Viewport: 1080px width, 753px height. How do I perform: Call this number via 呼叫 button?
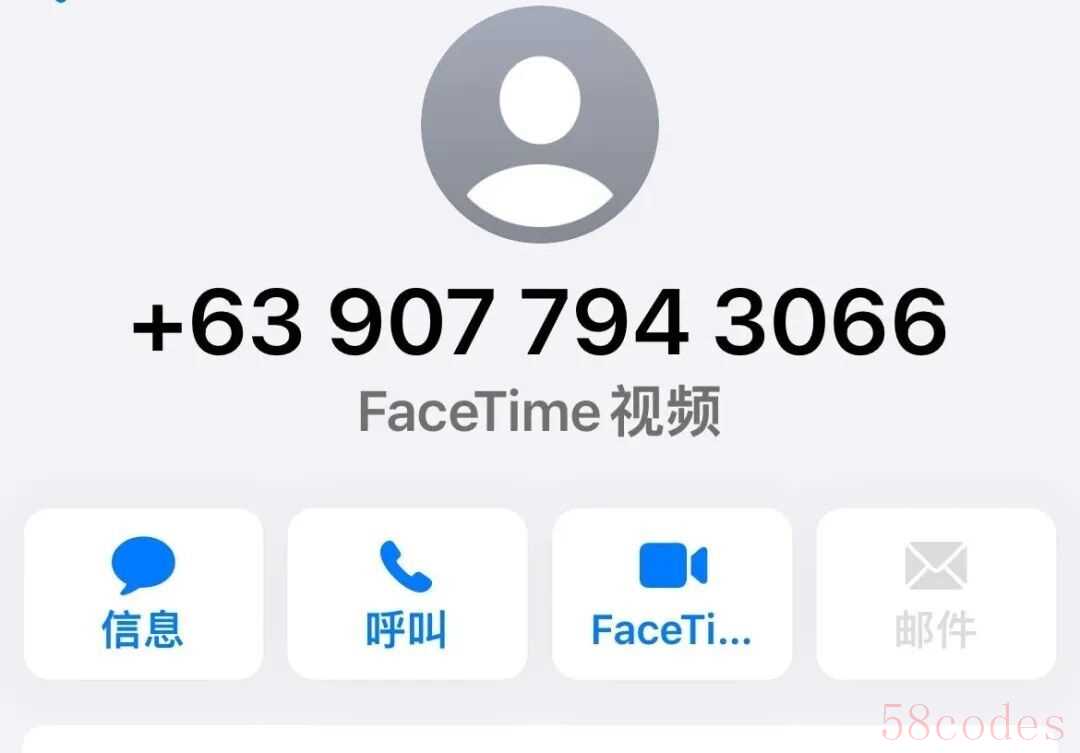(407, 593)
